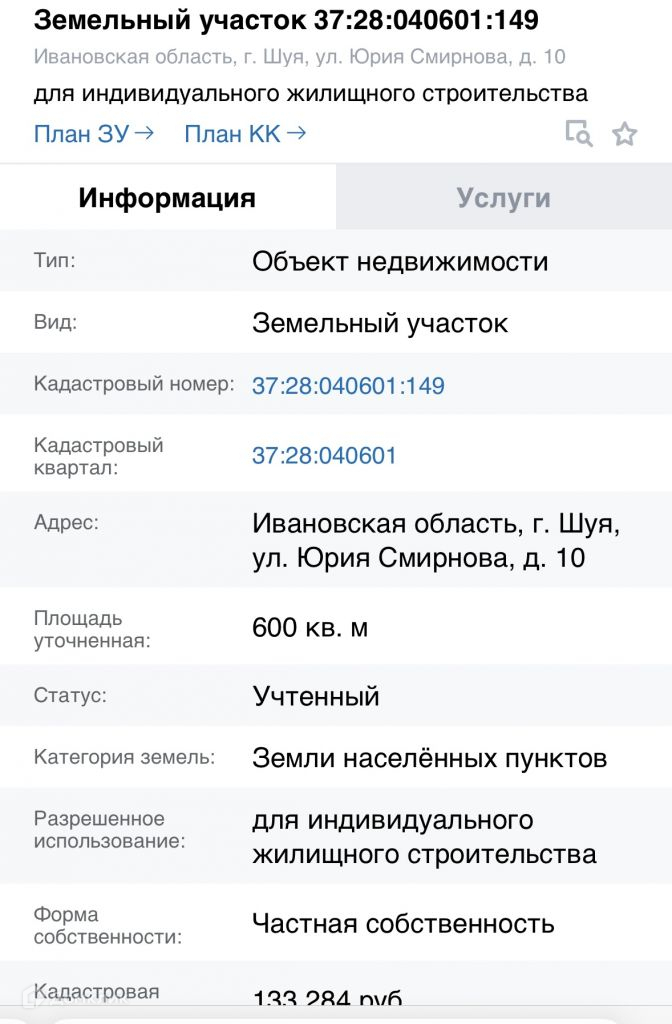Switch to the Услуги tab
This screenshot has height=1024, width=672.
click(504, 197)
